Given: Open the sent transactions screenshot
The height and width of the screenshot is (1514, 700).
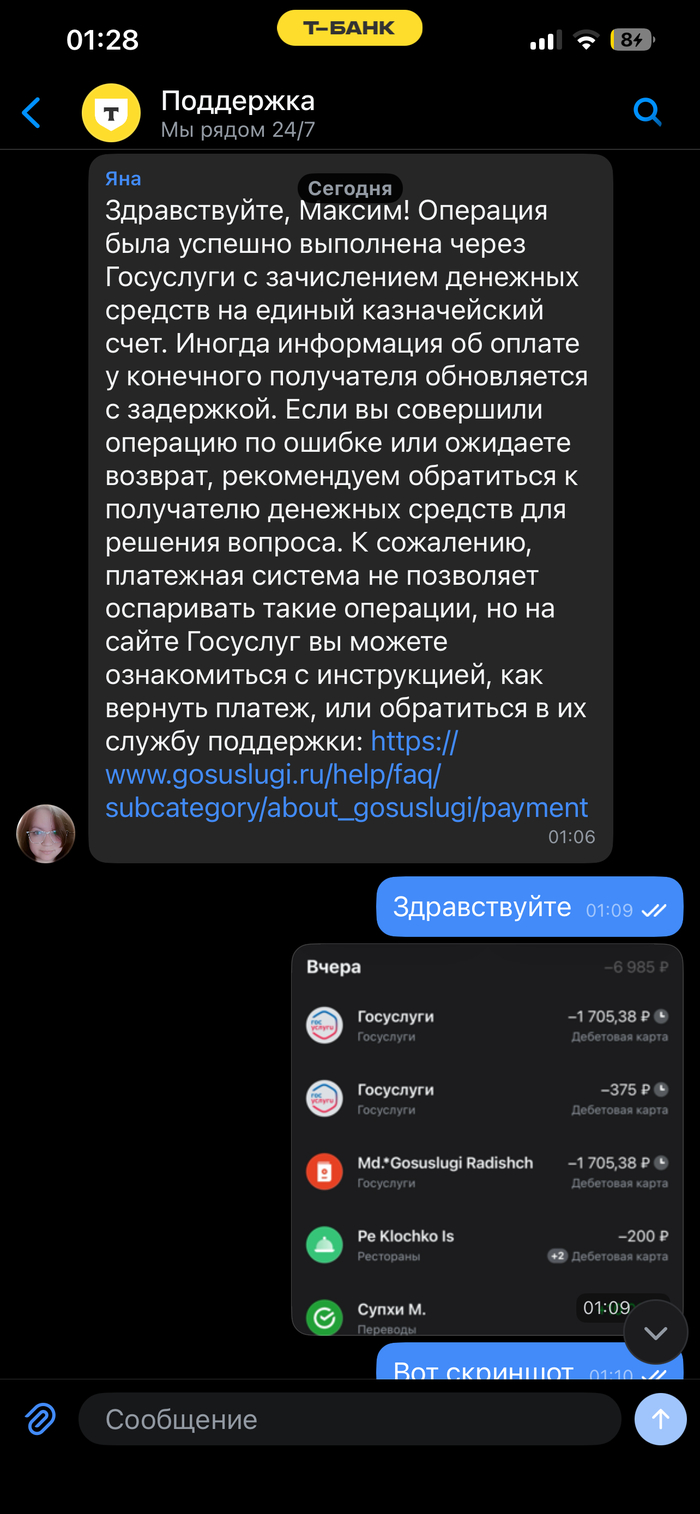Looking at the screenshot, I should coord(486,1138).
